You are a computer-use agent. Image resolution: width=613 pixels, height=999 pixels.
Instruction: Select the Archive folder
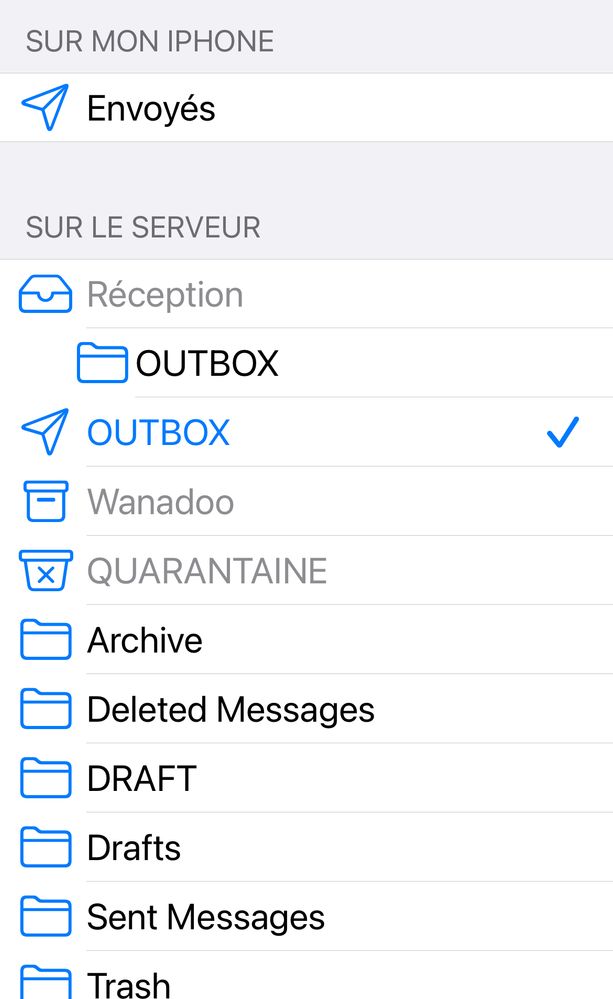[145, 640]
